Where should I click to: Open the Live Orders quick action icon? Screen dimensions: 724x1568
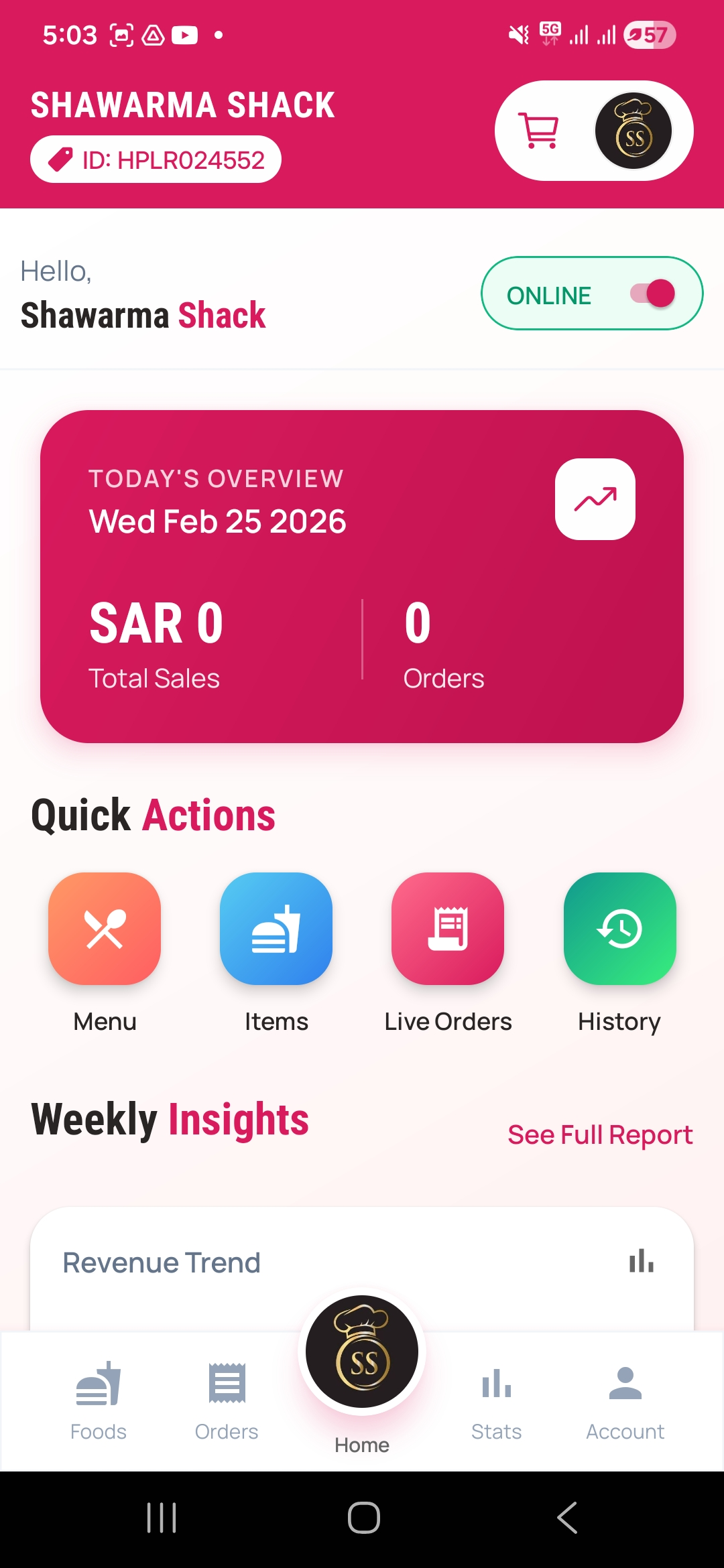click(x=448, y=930)
